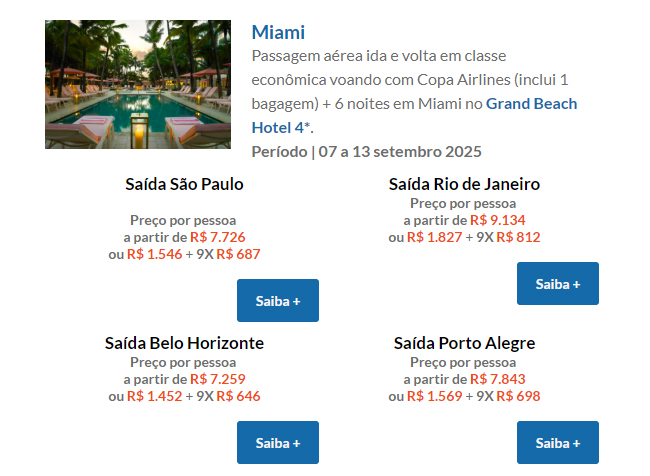Open the Miami package title link
650x476 pixels.
[x=278, y=33]
